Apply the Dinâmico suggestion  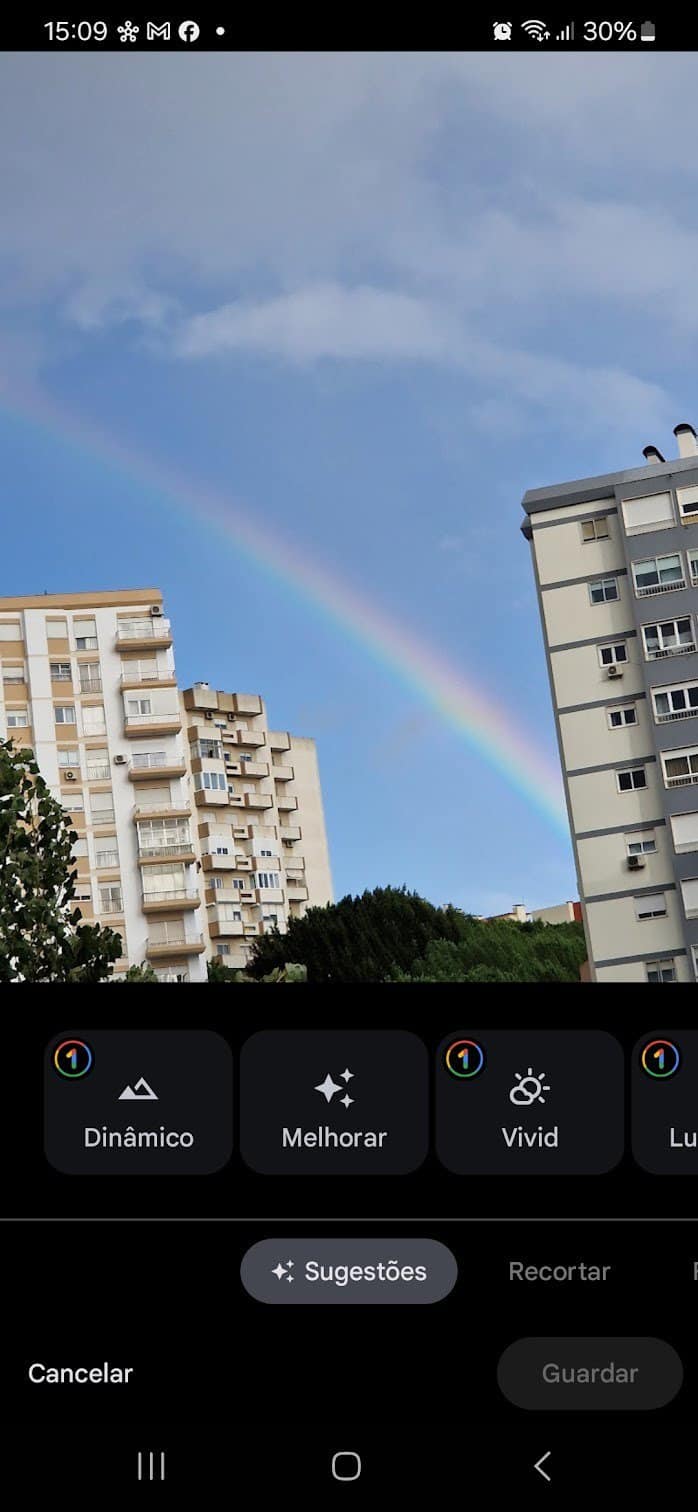[x=138, y=1102]
